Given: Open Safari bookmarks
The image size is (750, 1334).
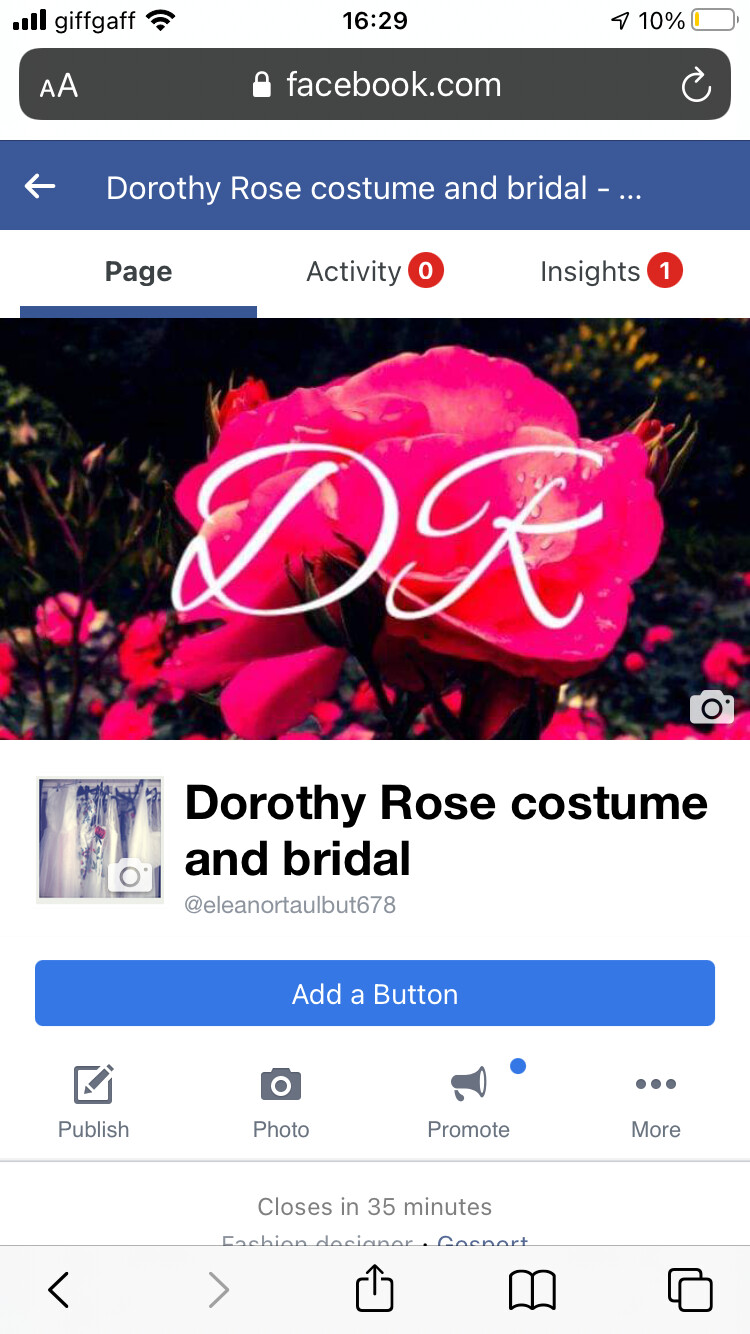Looking at the screenshot, I should click(x=532, y=1290).
